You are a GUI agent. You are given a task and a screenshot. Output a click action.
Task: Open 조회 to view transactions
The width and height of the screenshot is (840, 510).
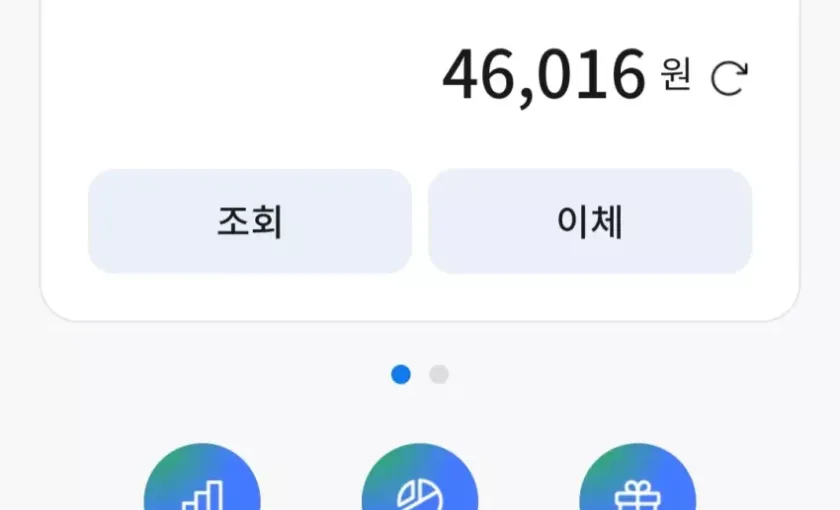coord(250,221)
